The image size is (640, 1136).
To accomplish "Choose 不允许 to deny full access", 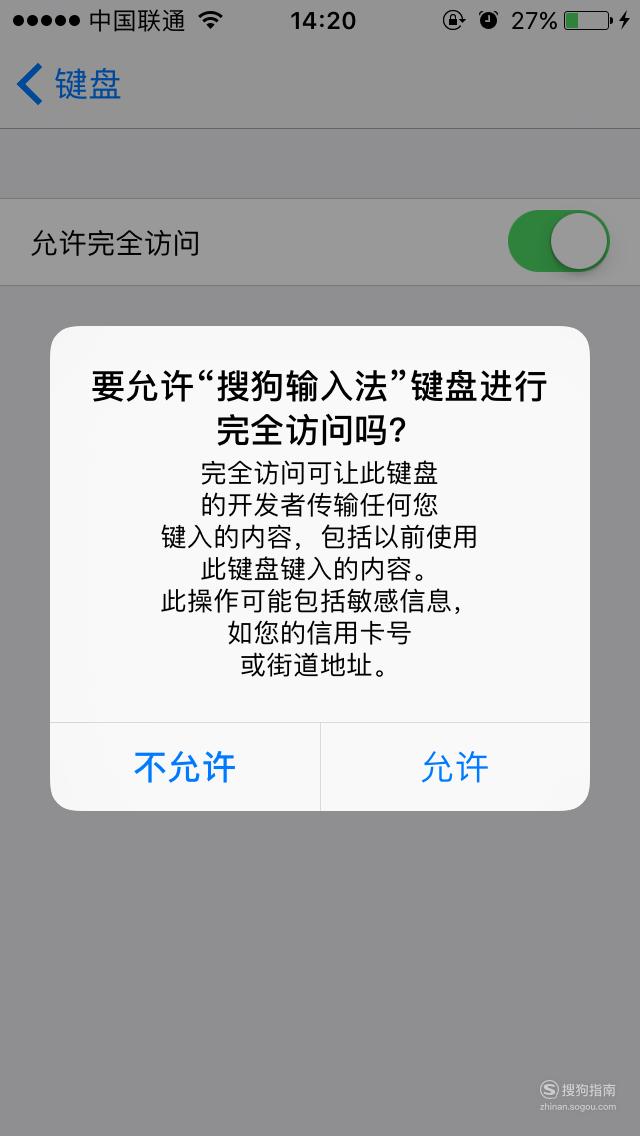I will [185, 767].
